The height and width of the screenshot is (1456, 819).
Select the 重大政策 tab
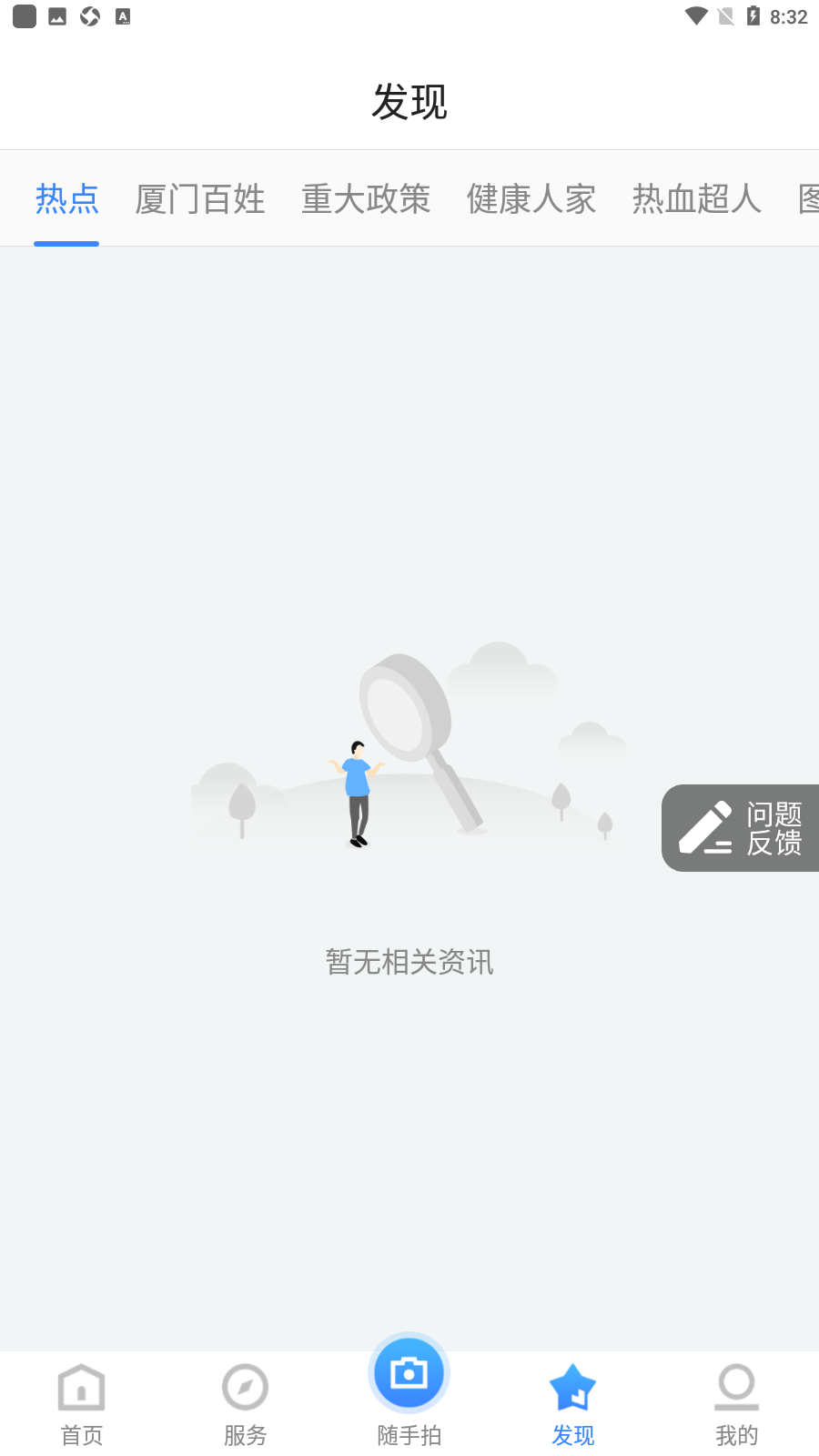click(366, 199)
